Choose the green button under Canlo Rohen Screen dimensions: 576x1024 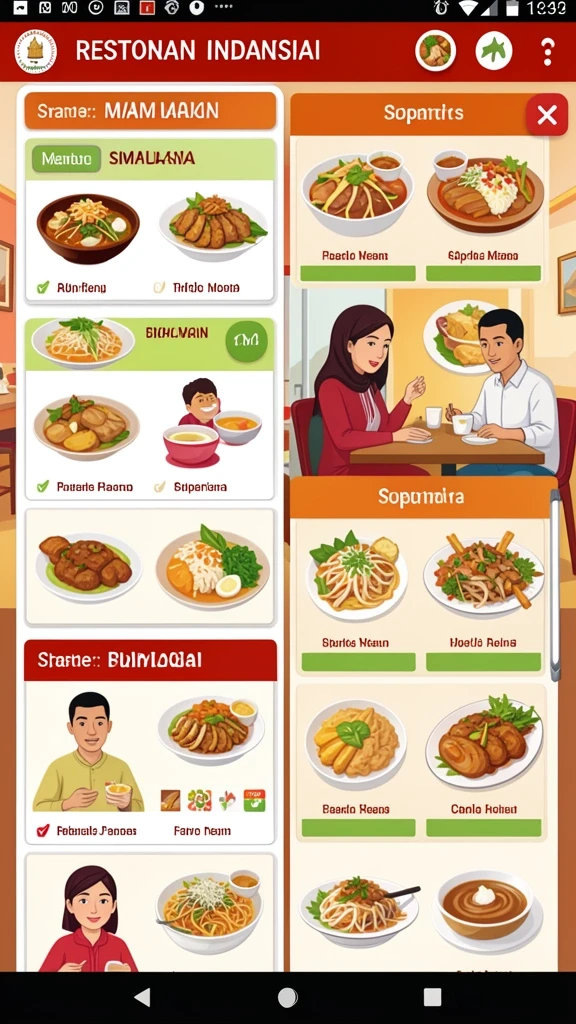point(483,828)
